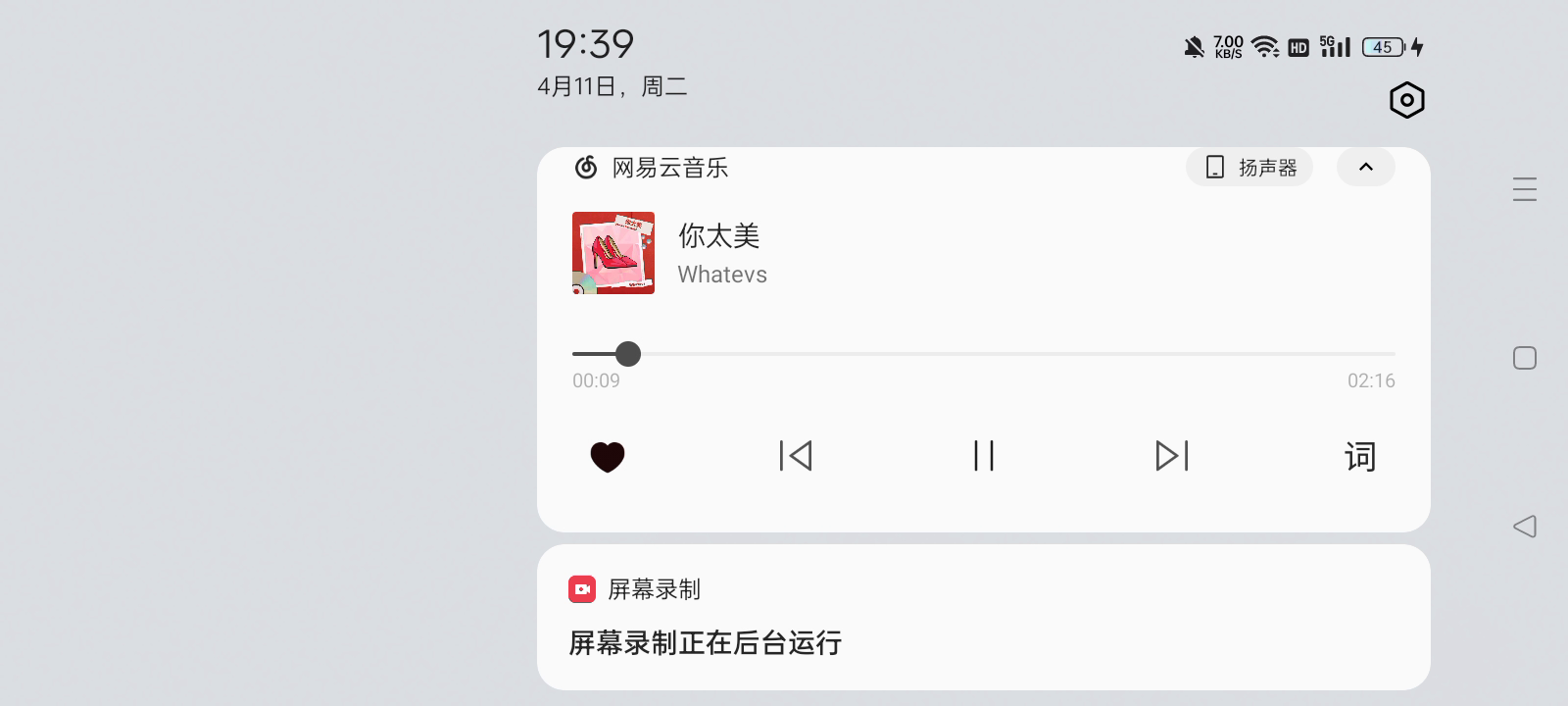Show lyrics with the 词 button
The image size is (1568, 706).
[1359, 456]
